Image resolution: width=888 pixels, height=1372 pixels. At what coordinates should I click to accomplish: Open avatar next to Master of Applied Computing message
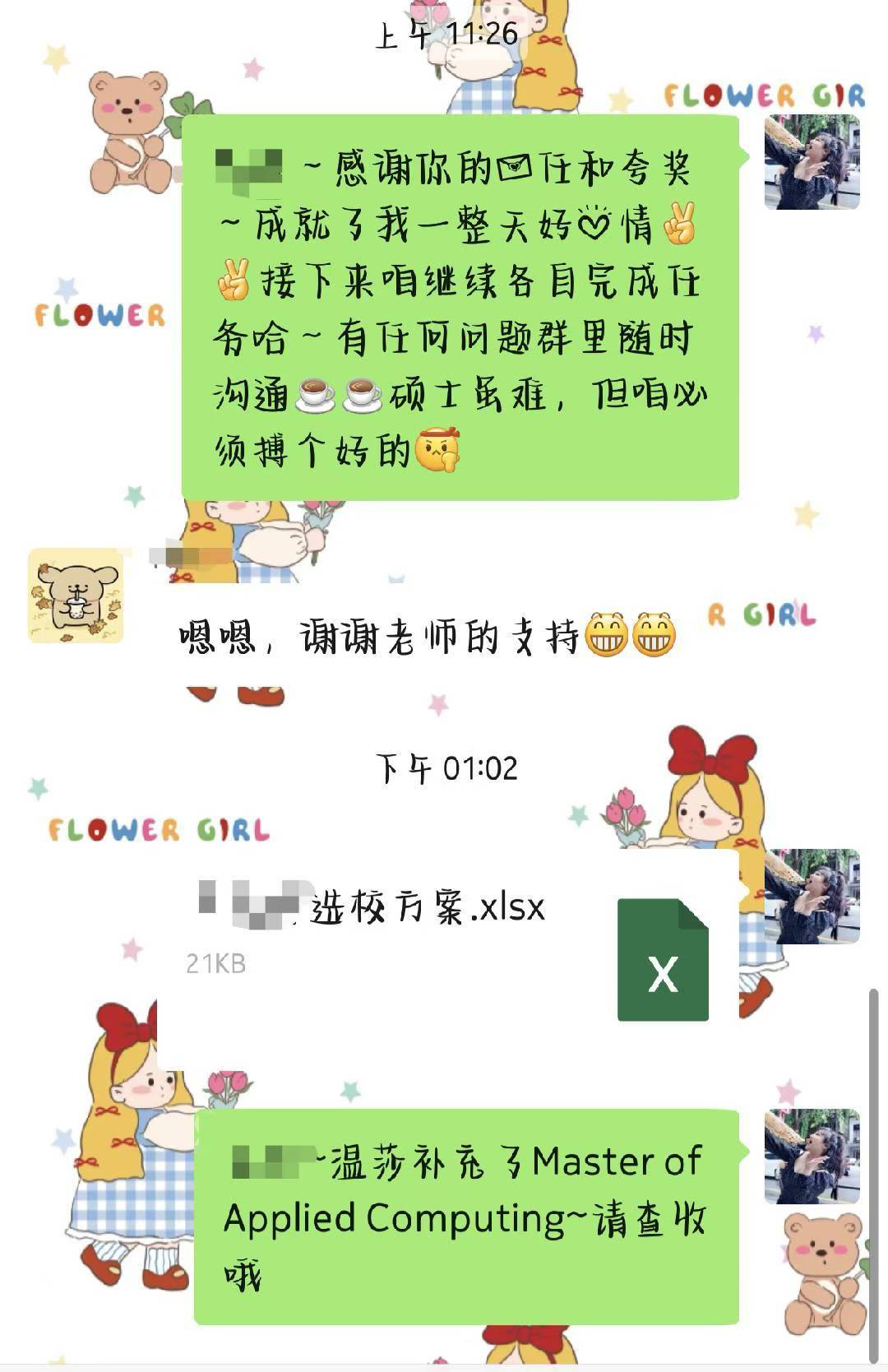click(812, 1156)
